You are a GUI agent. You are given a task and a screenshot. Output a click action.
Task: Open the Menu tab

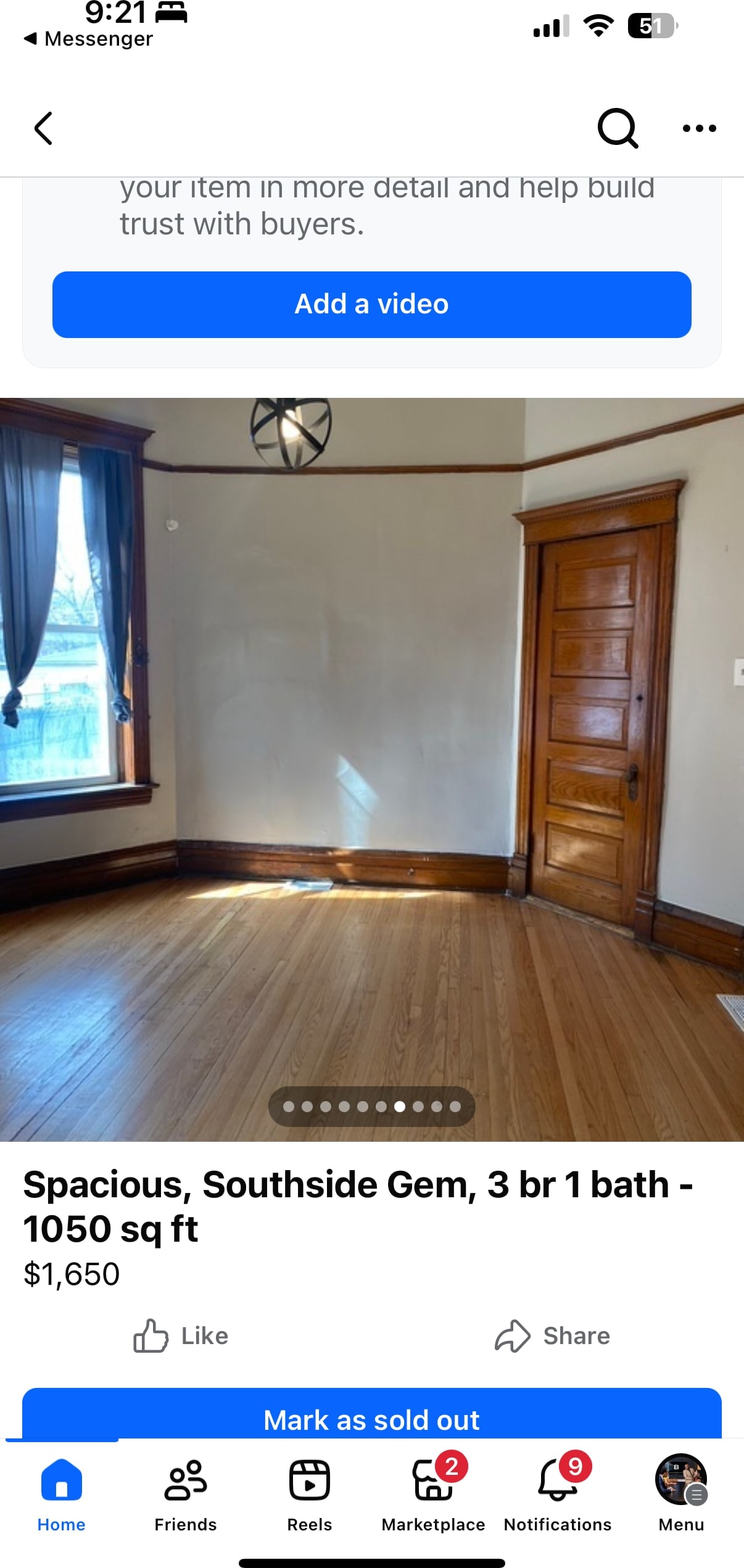[x=681, y=1495]
